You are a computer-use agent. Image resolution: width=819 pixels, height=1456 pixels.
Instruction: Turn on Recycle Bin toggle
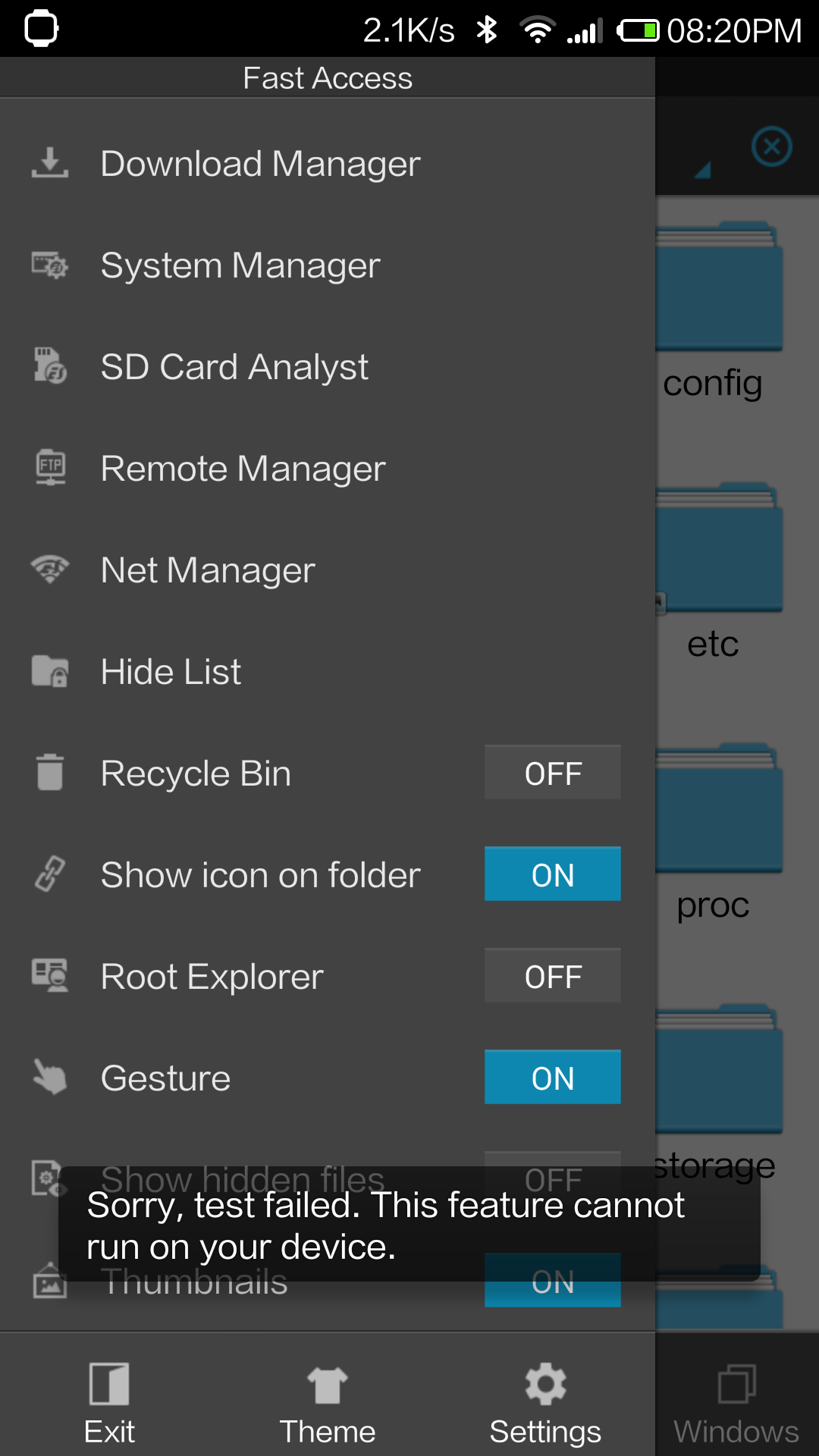pos(553,773)
